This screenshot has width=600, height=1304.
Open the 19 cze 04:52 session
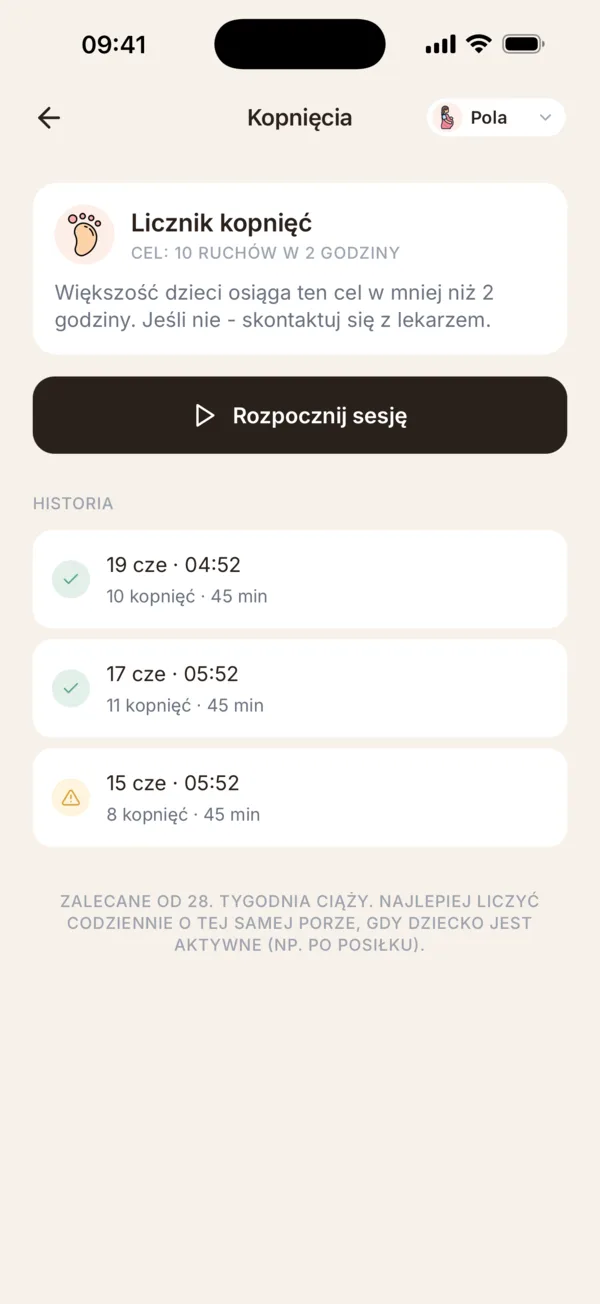pyautogui.click(x=300, y=579)
